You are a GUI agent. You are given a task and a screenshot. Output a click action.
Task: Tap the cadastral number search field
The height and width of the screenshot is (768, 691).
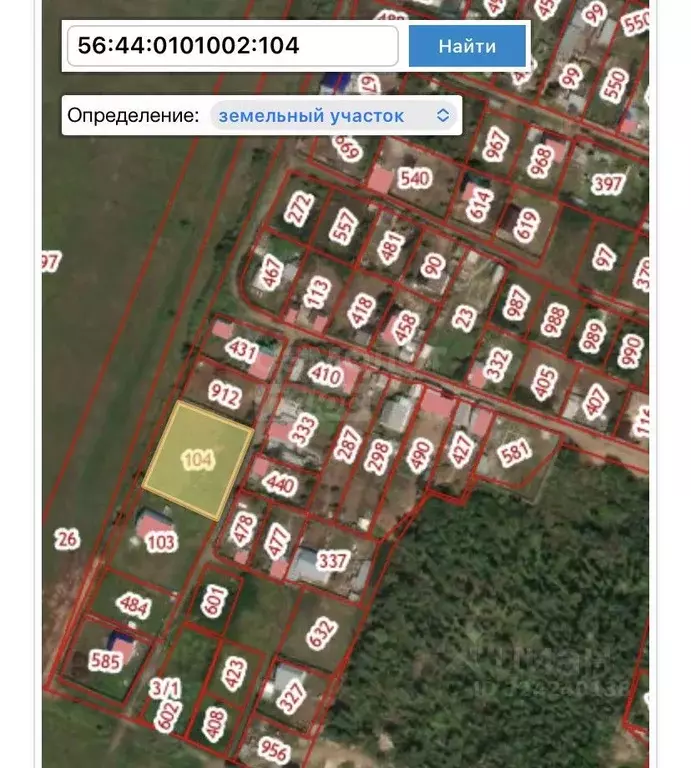[x=232, y=46]
